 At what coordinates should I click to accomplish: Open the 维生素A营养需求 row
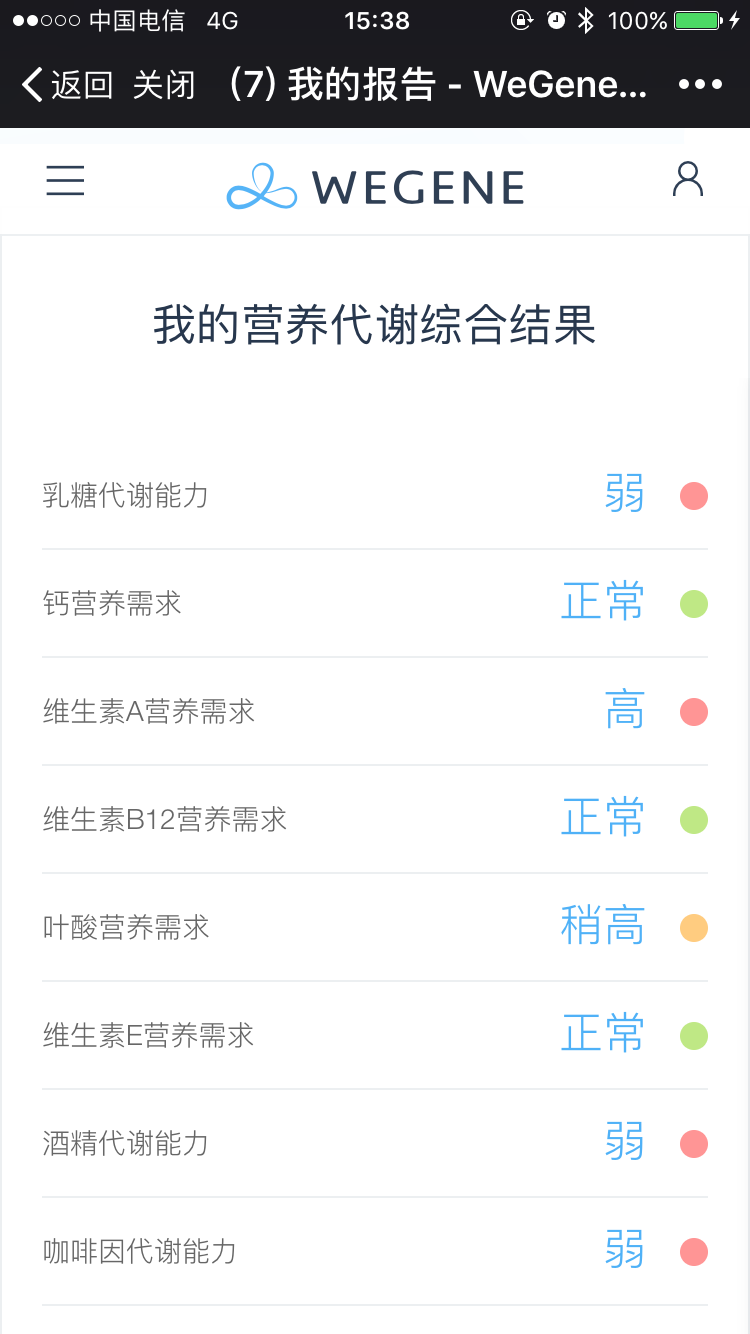(375, 712)
